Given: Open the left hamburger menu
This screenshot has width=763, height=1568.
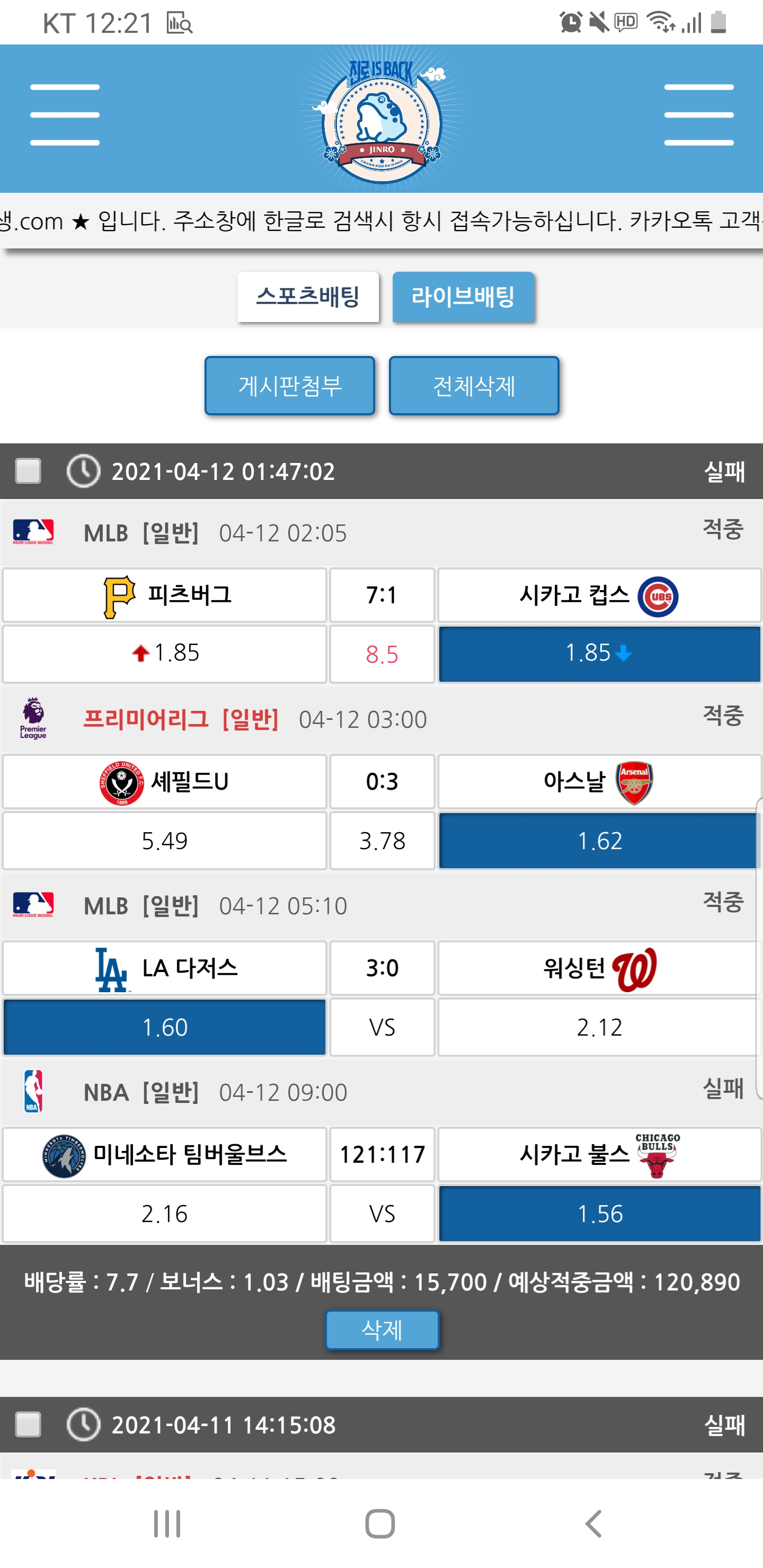Looking at the screenshot, I should click(65, 114).
